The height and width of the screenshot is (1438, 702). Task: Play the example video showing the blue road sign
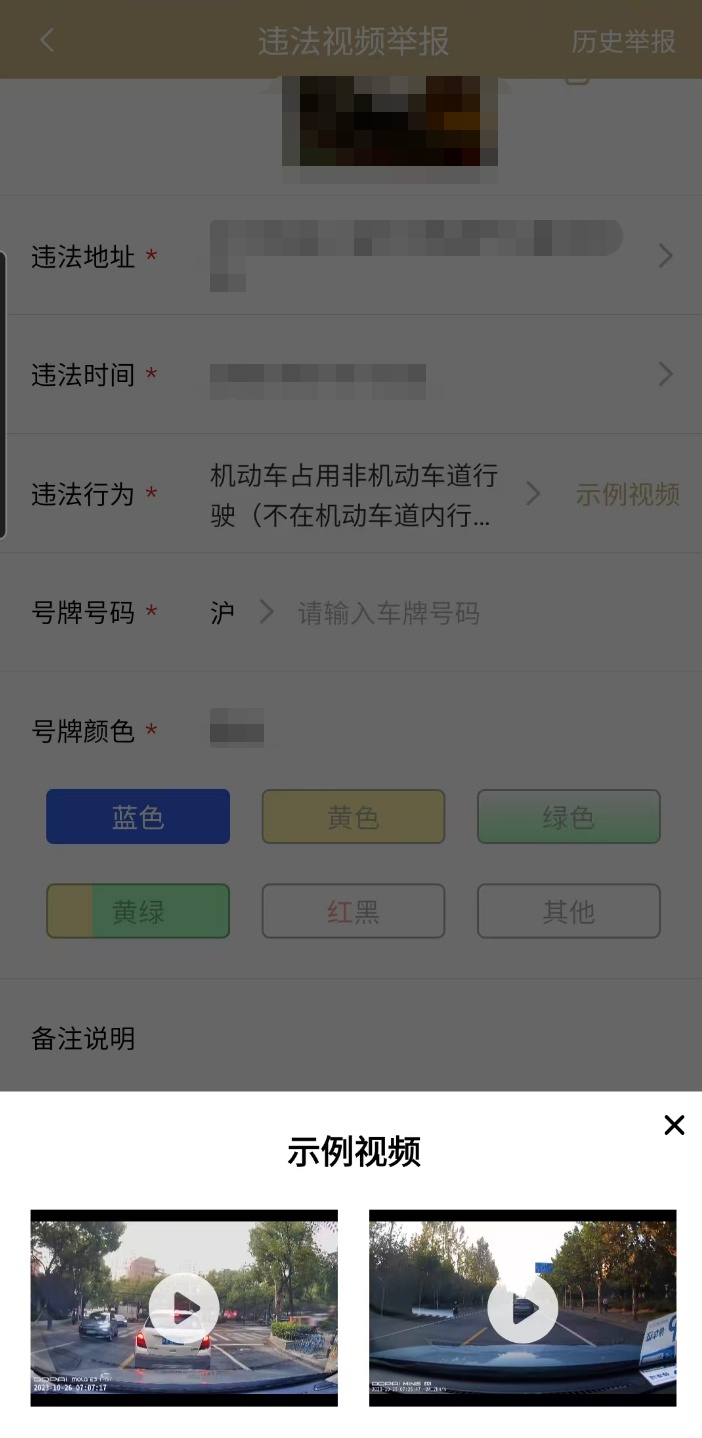click(522, 1307)
